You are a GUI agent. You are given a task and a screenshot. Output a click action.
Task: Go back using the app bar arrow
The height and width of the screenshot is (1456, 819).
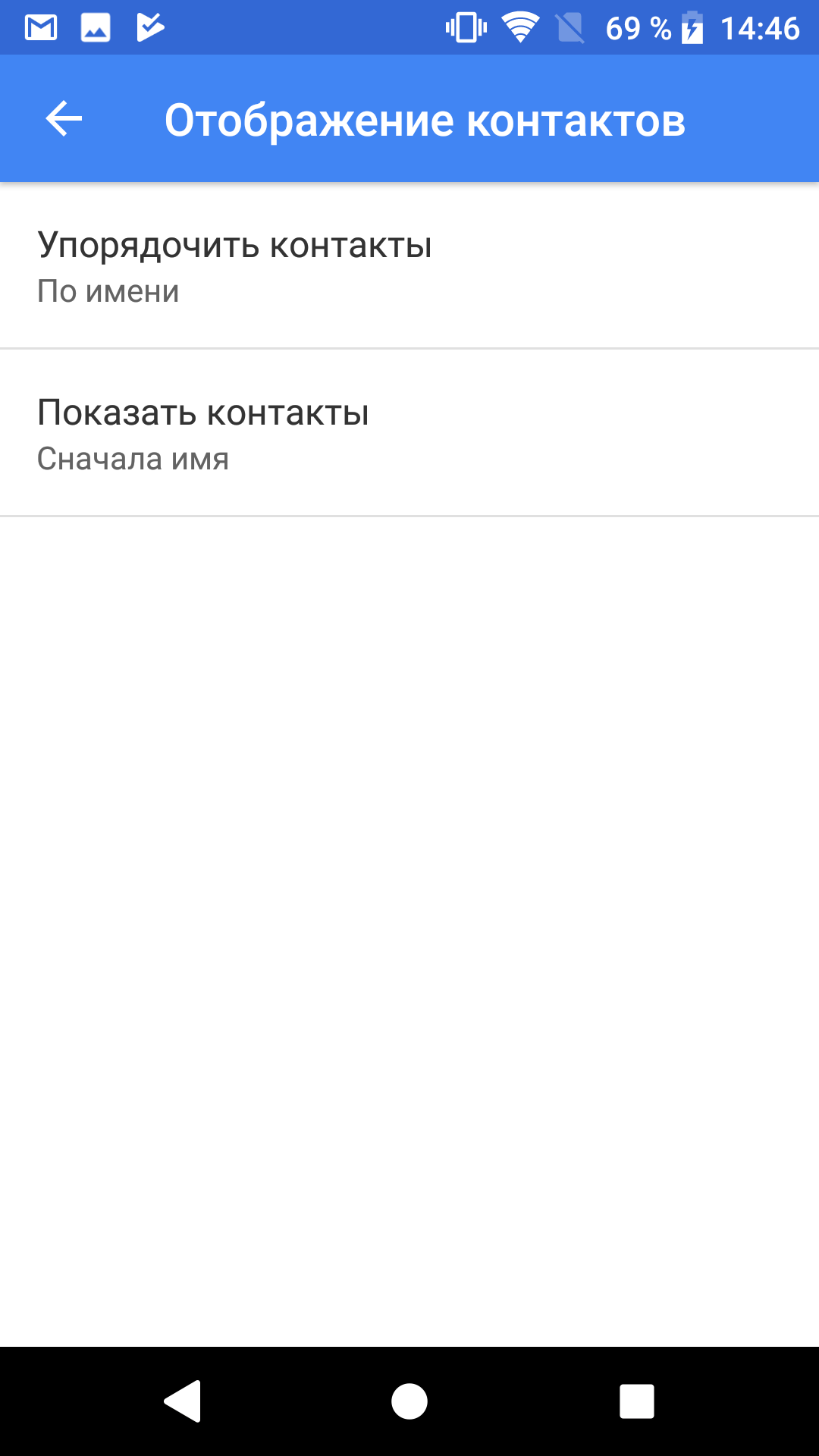click(x=64, y=119)
